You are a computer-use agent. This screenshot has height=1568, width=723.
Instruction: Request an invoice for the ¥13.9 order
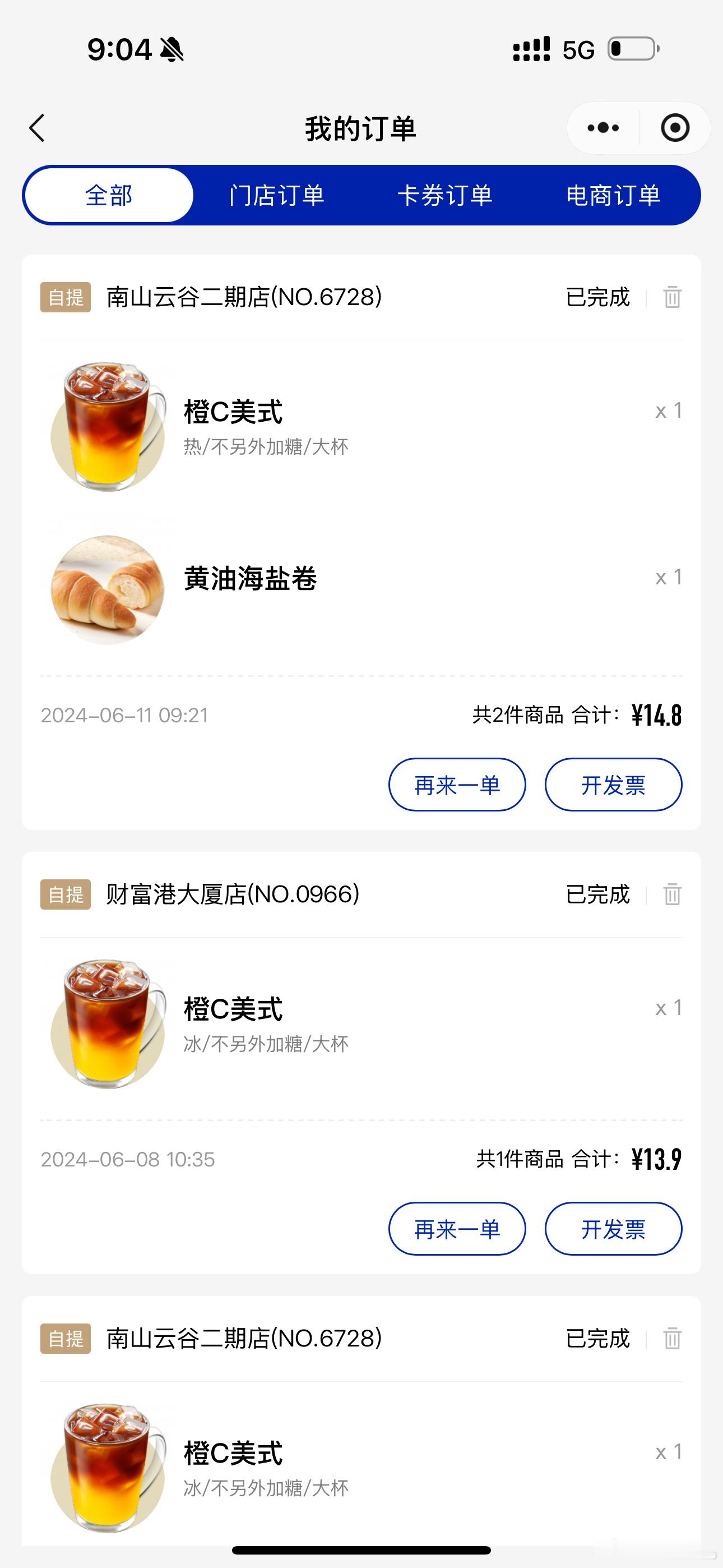pyautogui.click(x=613, y=1229)
